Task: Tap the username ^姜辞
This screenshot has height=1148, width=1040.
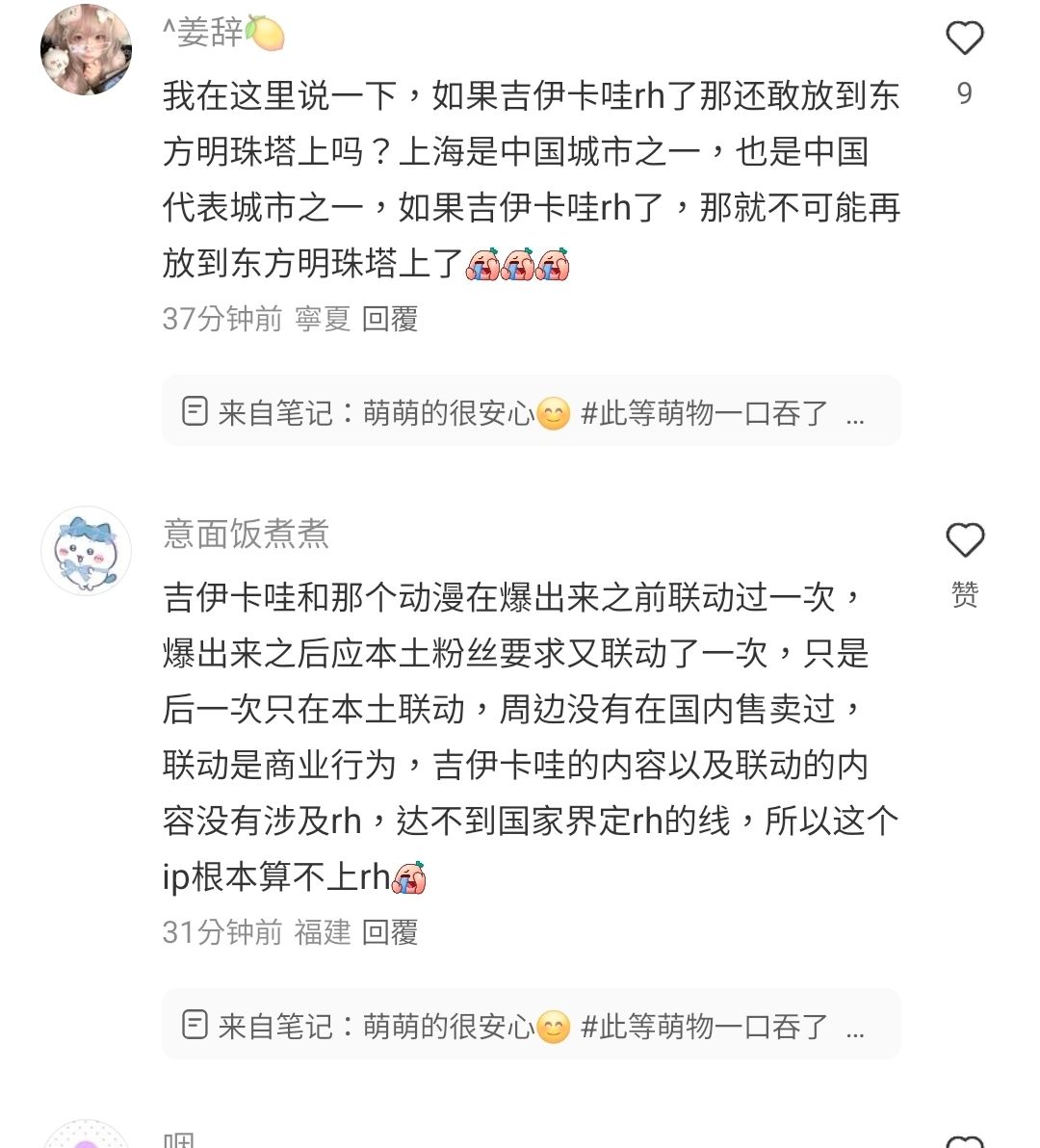Action: point(223,34)
